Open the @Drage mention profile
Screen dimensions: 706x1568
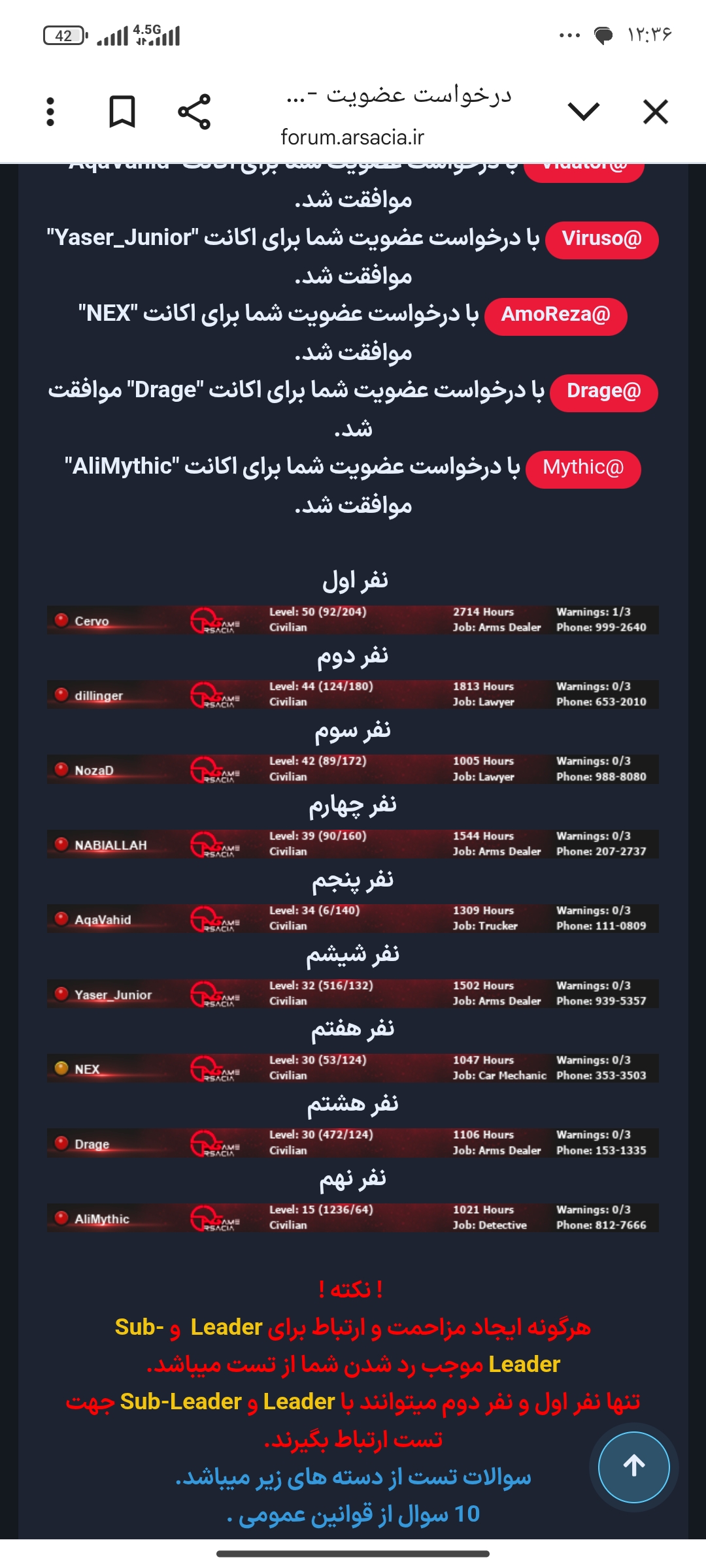tap(603, 393)
